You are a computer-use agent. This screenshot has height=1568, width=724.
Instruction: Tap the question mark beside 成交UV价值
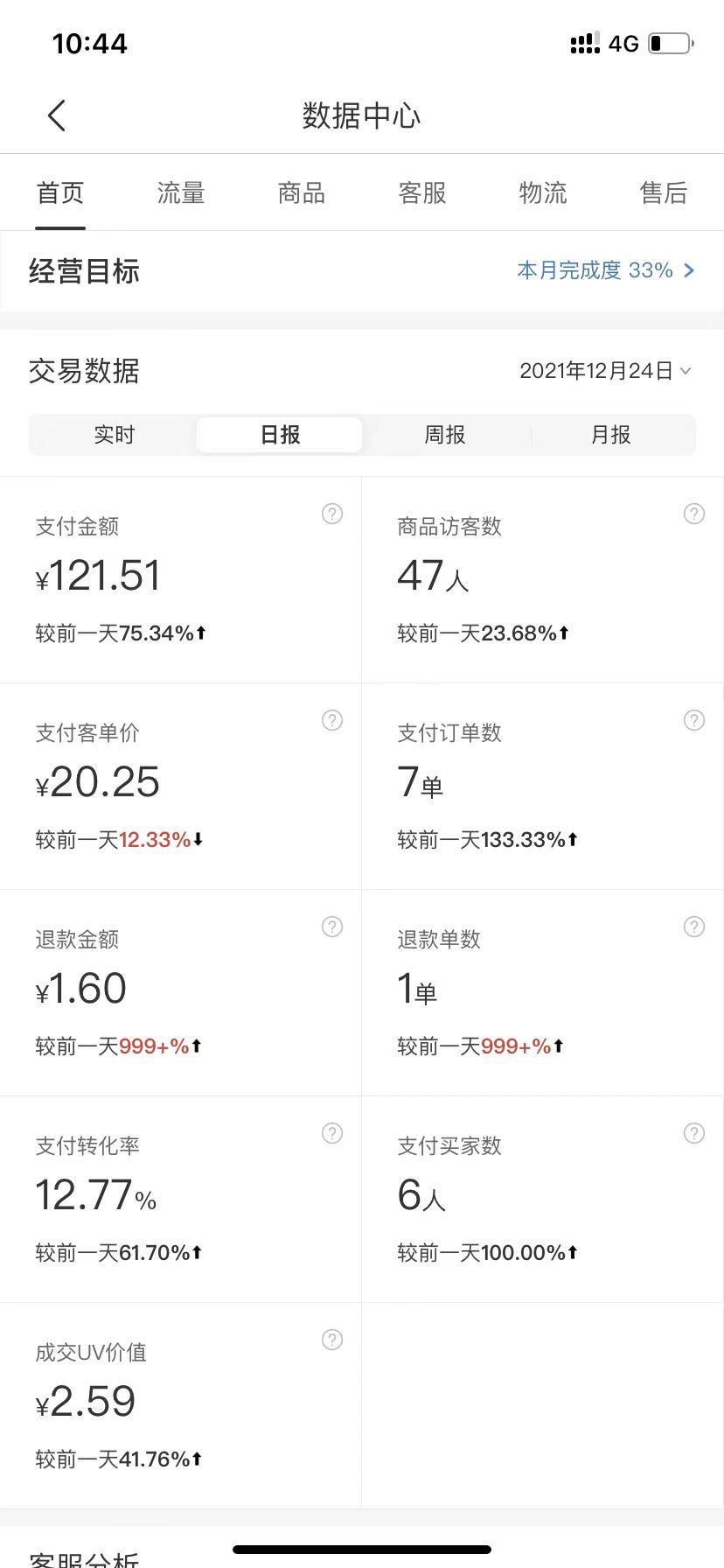[332, 1340]
